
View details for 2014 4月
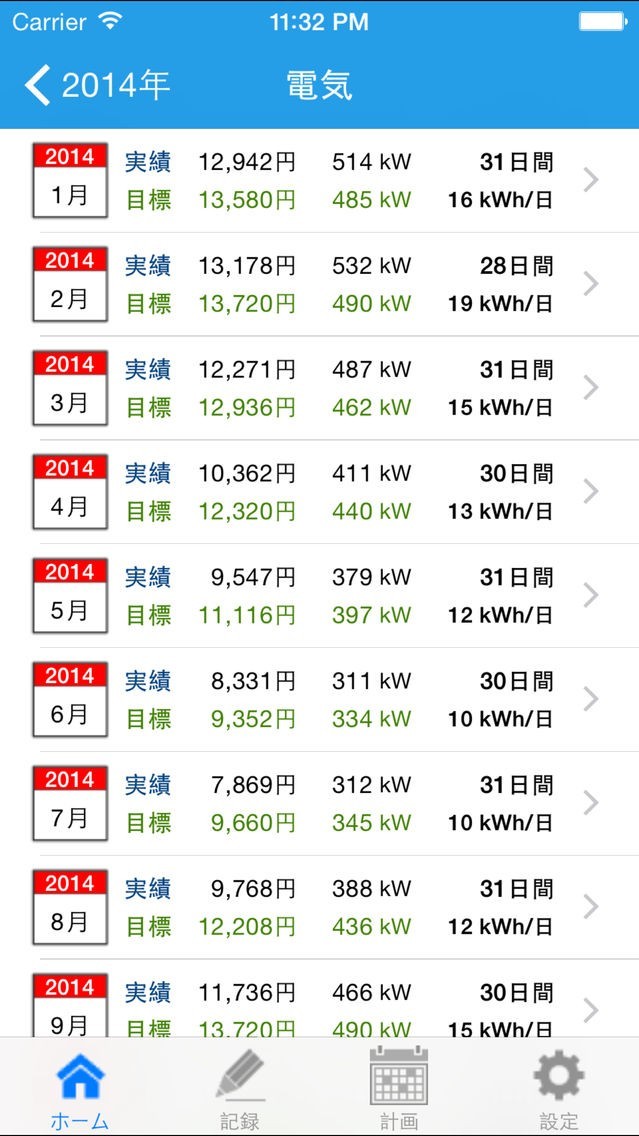coord(320,492)
